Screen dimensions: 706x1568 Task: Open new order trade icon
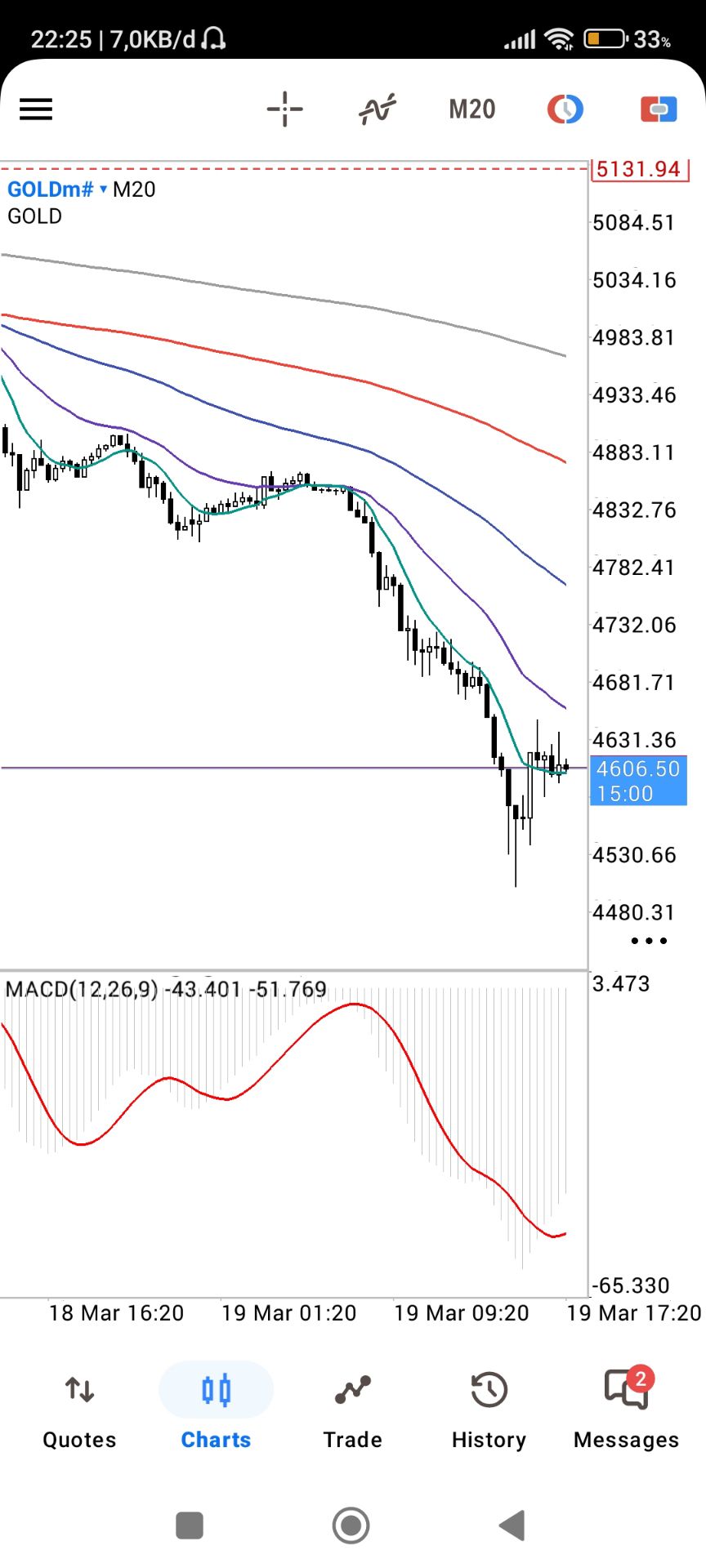(659, 109)
